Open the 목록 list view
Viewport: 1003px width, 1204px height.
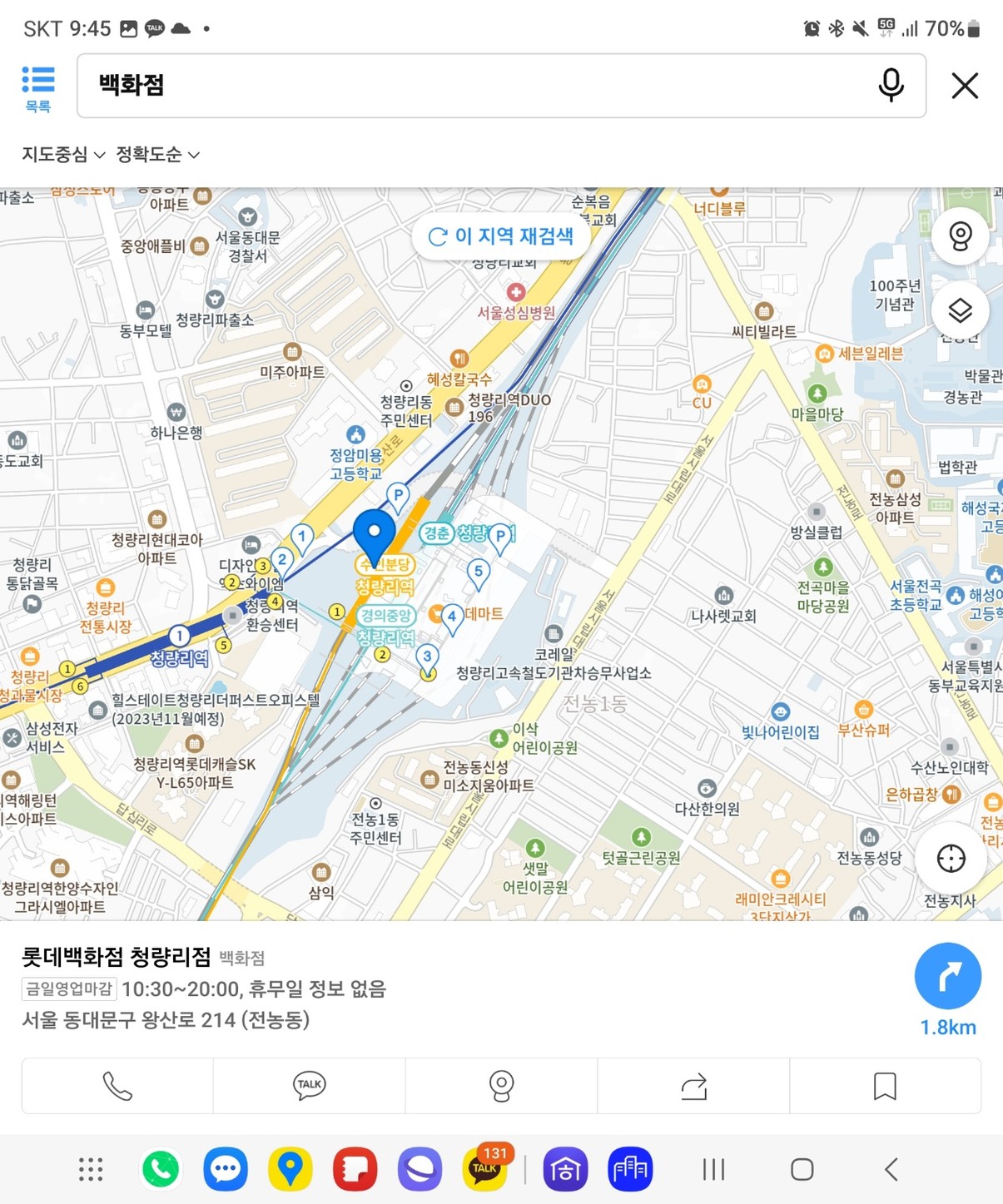(x=37, y=87)
